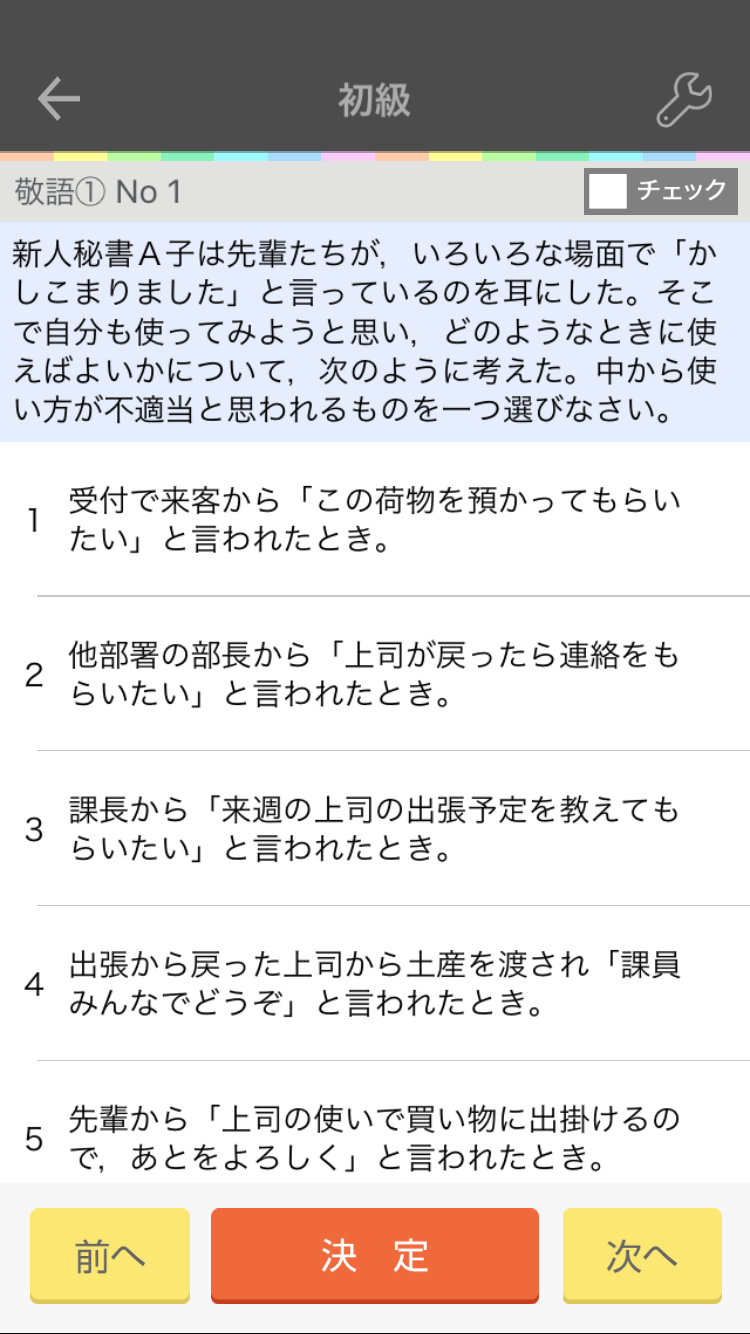The image size is (750, 1334).
Task: Confirm answer with 決定 button
Action: tap(375, 1256)
